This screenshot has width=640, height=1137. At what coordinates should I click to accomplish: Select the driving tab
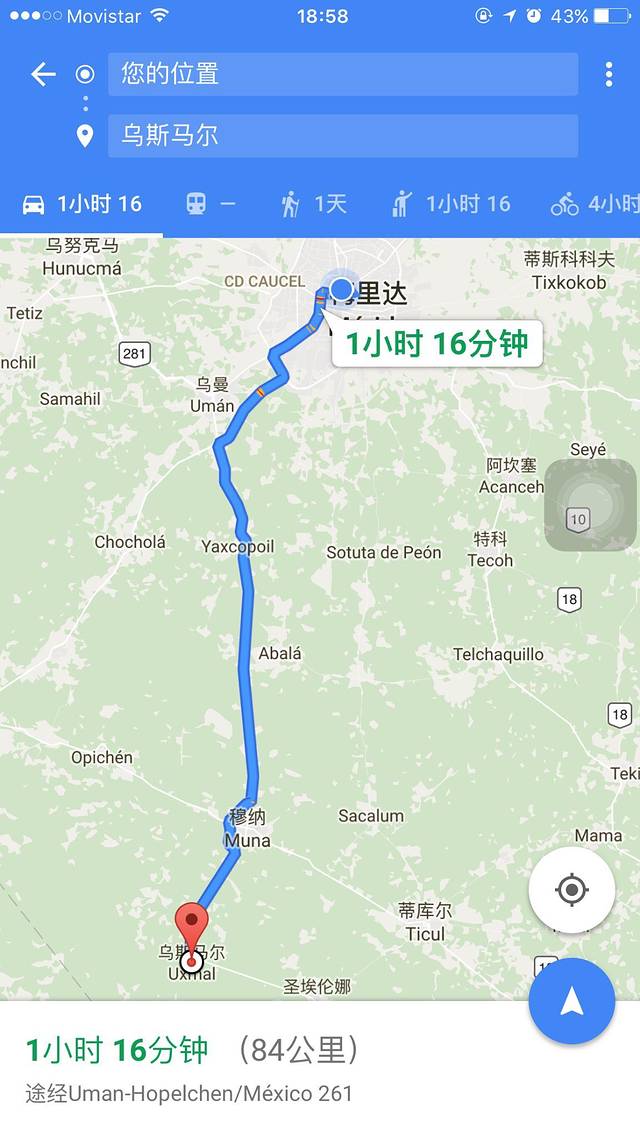82,204
